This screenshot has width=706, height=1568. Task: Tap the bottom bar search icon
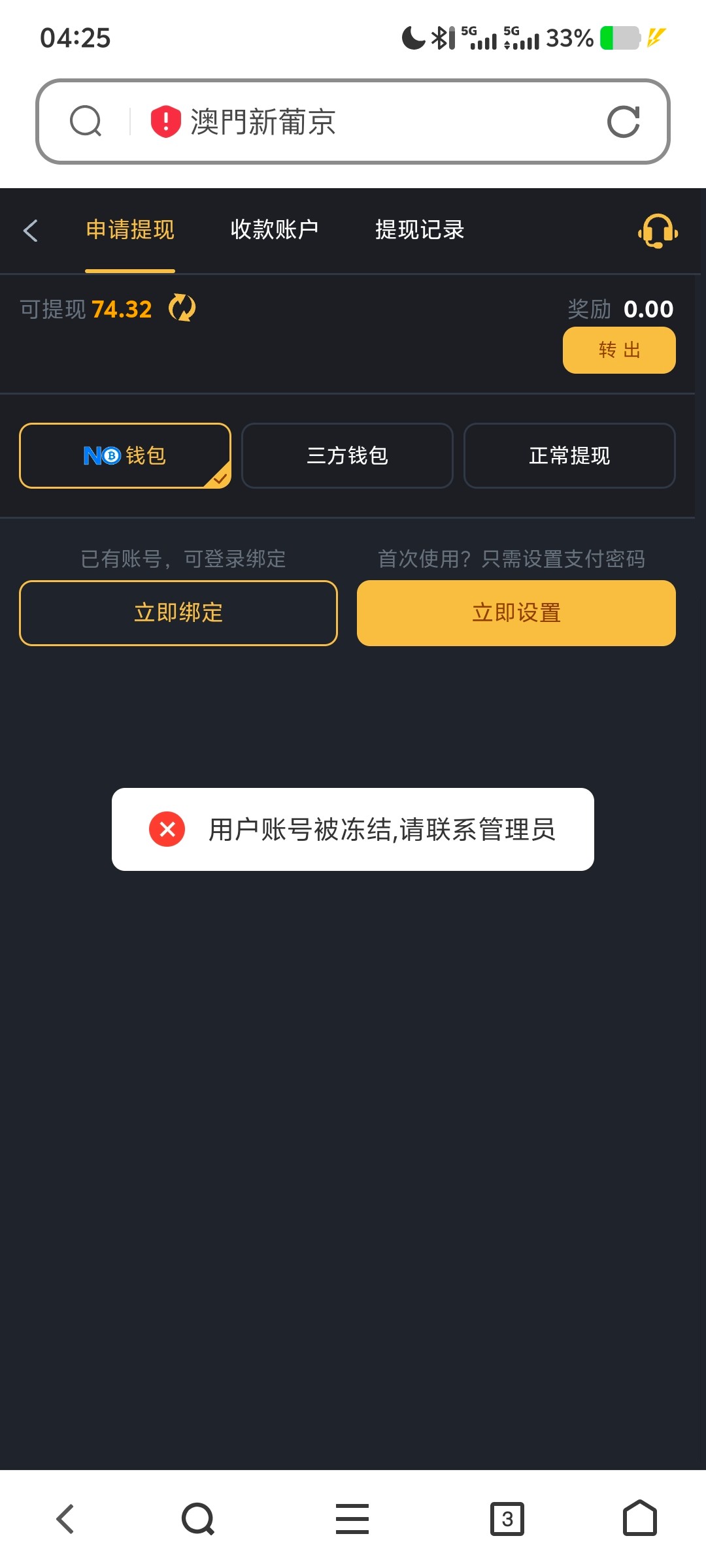198,1519
